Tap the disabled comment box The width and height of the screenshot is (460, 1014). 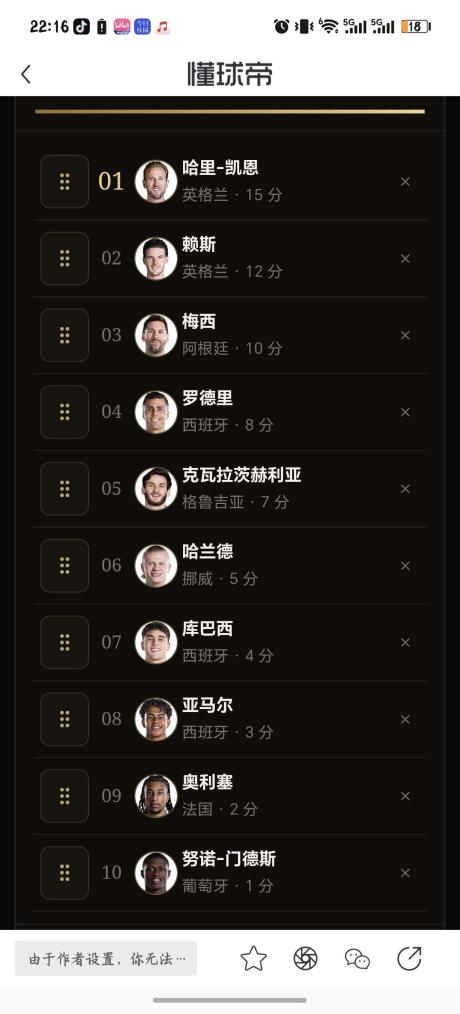[x=106, y=958]
